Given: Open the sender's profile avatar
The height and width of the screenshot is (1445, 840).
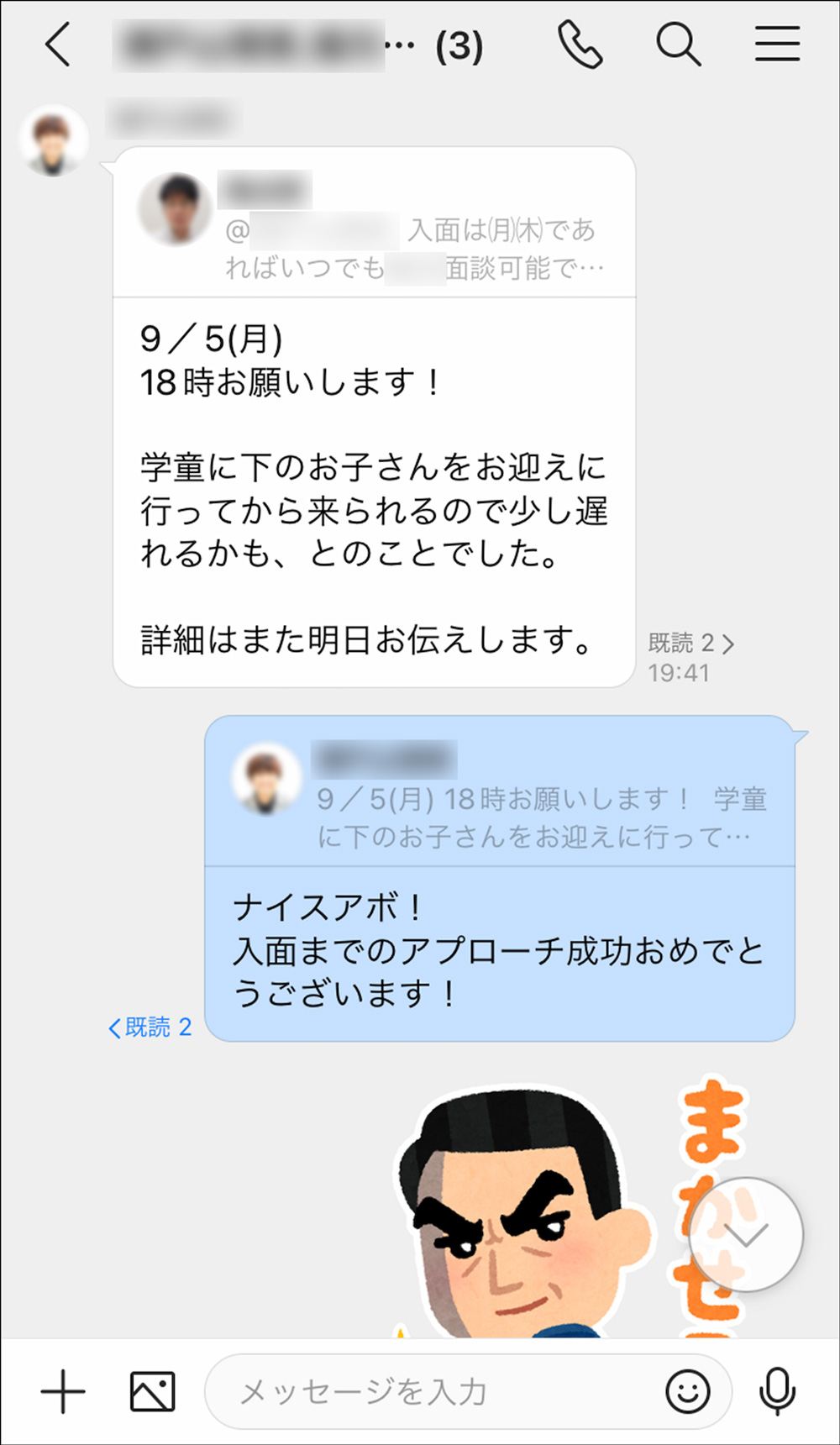Looking at the screenshot, I should 55,141.
